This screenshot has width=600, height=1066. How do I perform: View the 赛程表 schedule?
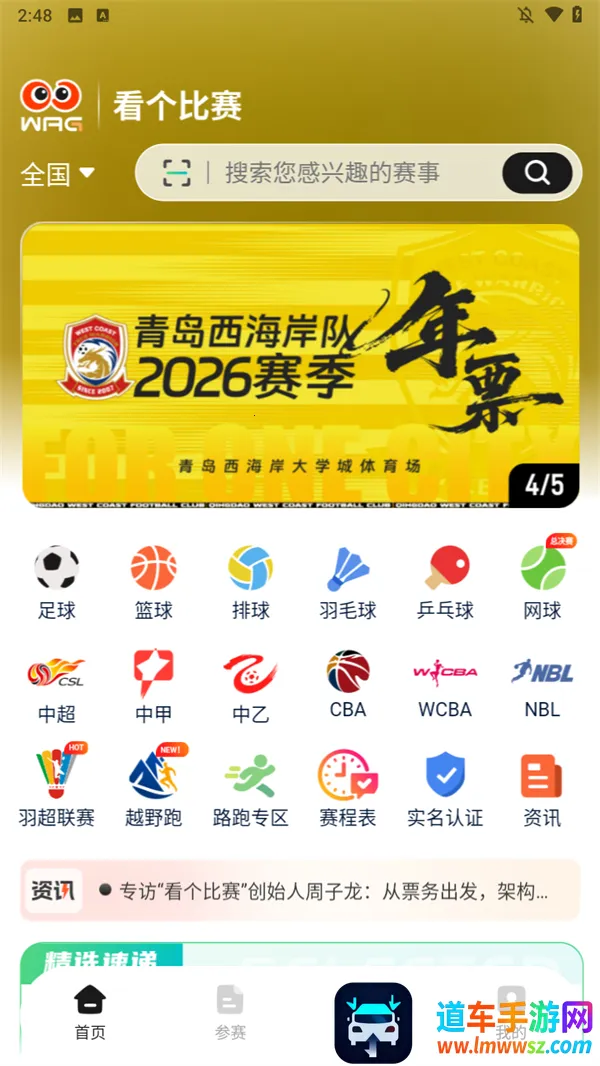[347, 789]
